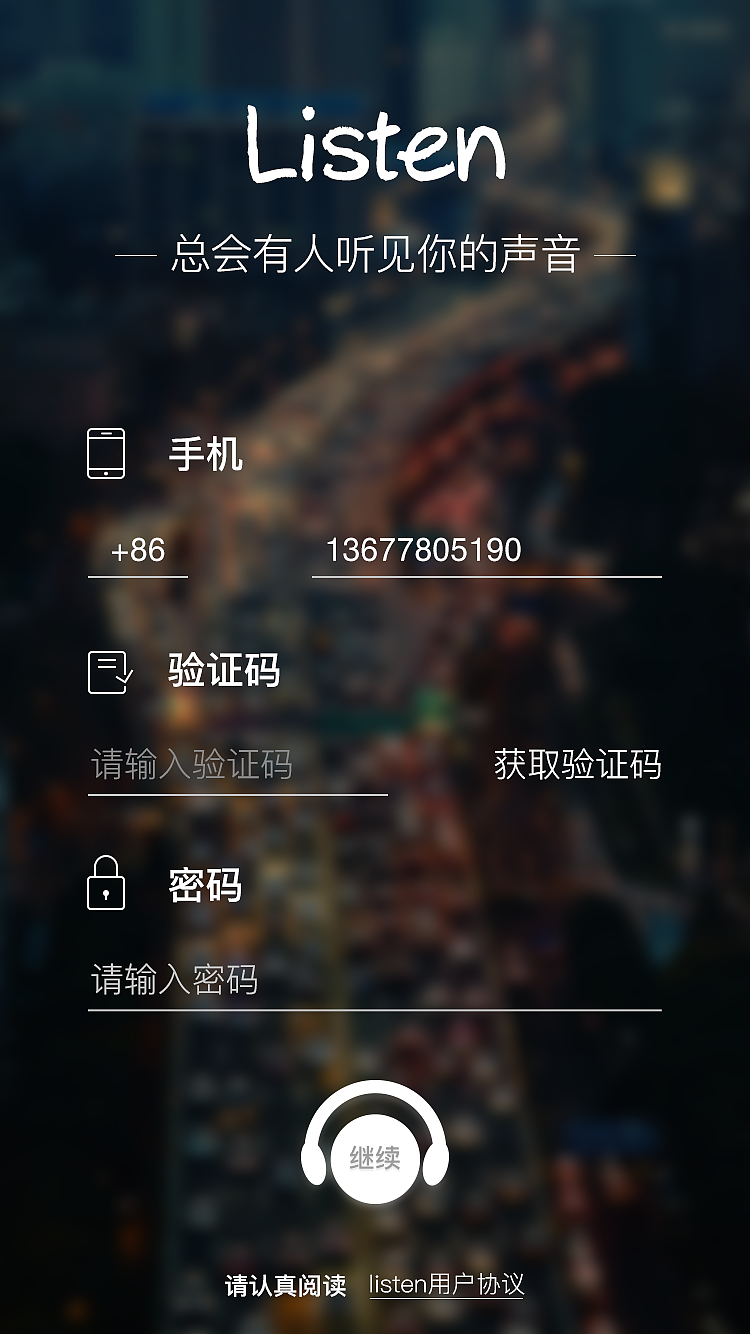Click the padlock icon next to 密码
The image size is (750, 1334).
tap(107, 886)
